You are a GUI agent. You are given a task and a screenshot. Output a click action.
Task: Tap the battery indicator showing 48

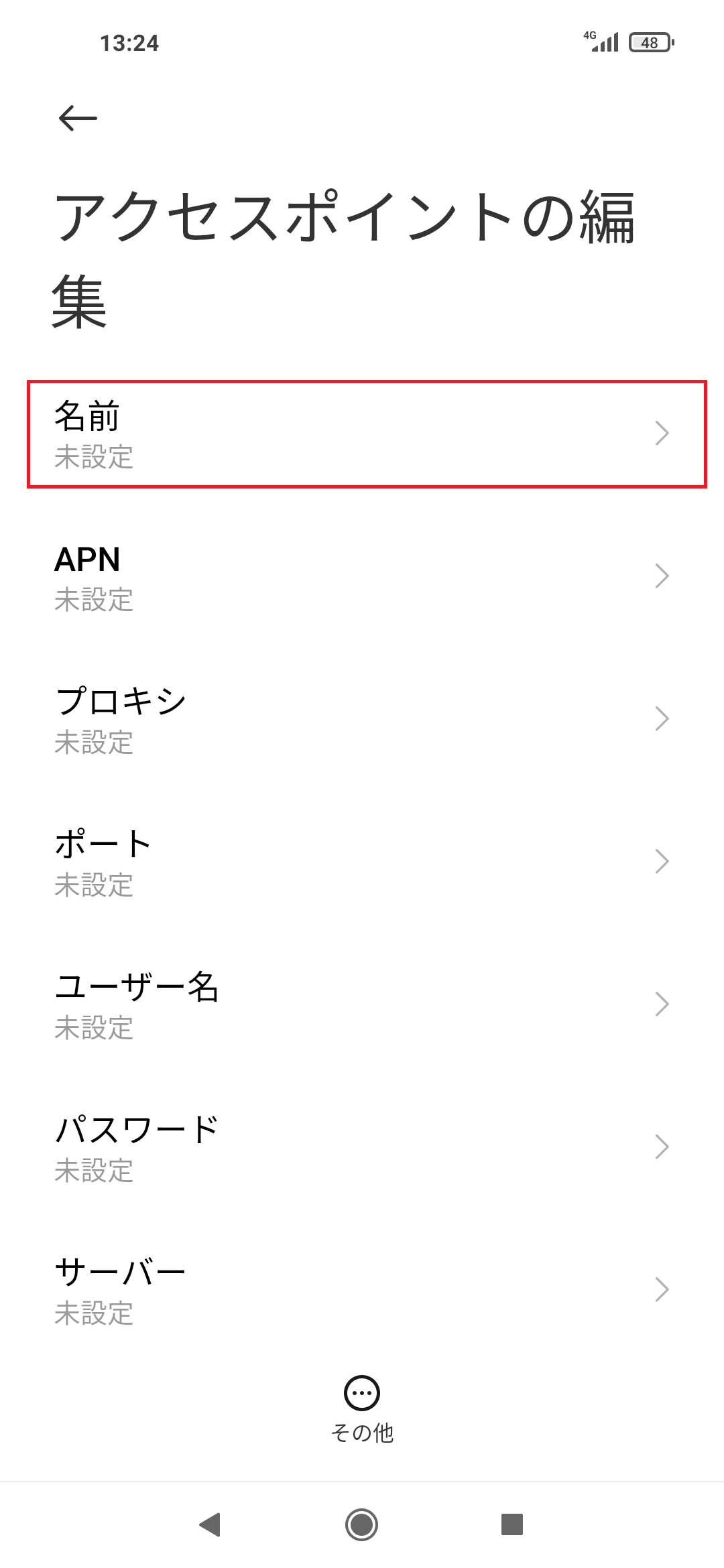[x=648, y=42]
